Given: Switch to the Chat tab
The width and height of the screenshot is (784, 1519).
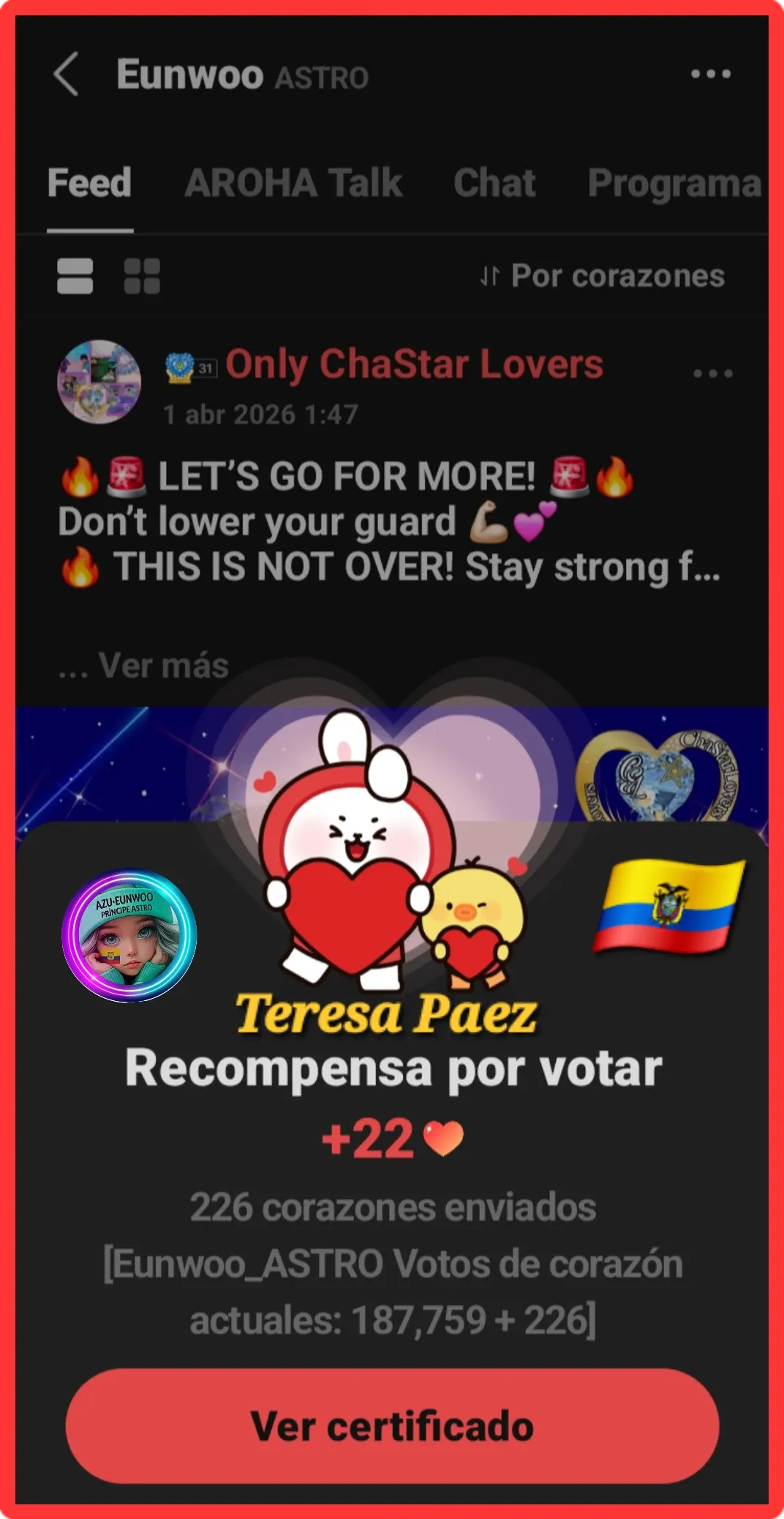Looking at the screenshot, I should click(x=494, y=183).
